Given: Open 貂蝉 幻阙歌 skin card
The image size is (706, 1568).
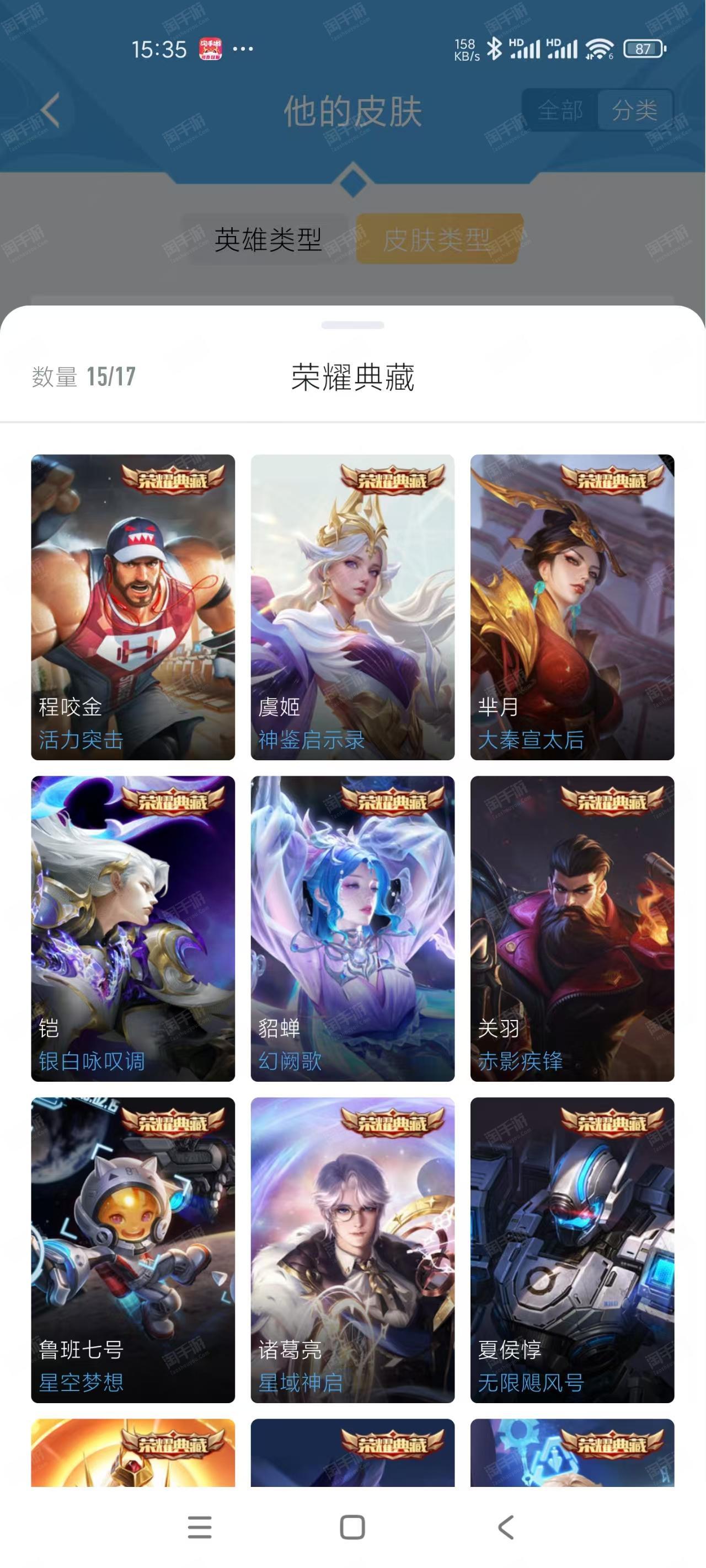Looking at the screenshot, I should 352,928.
